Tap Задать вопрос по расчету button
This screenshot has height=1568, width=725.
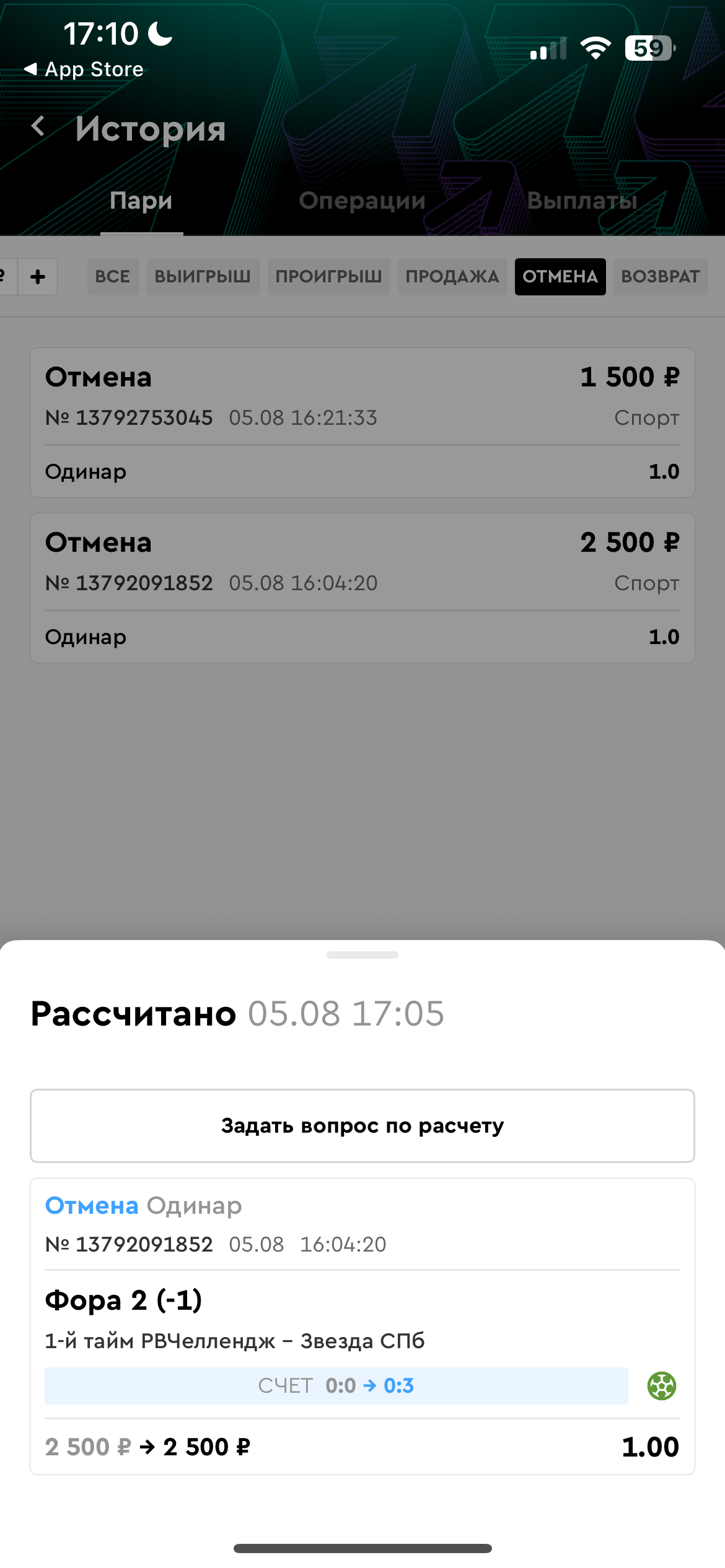pyautogui.click(x=362, y=1125)
